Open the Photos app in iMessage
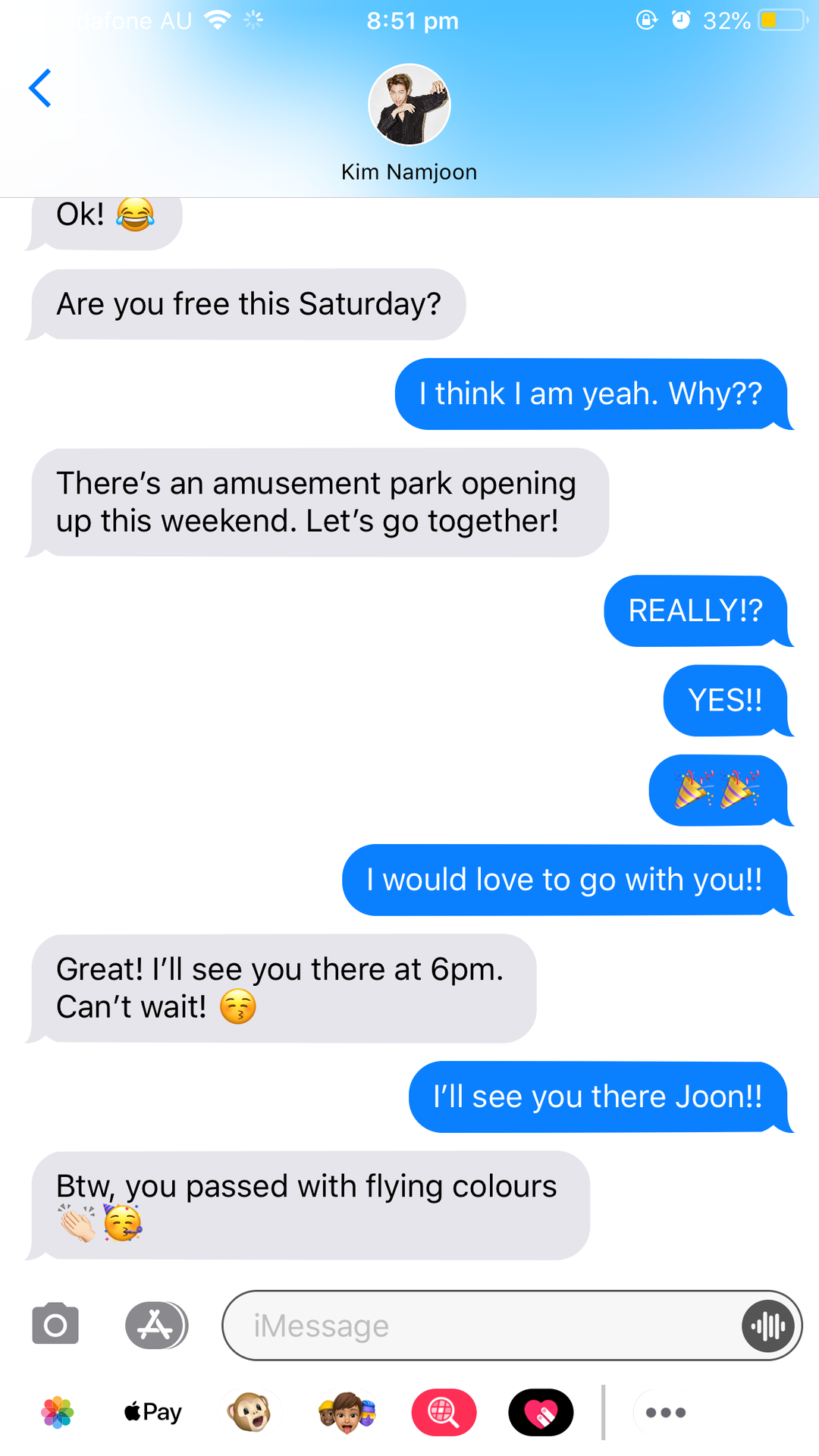The image size is (819, 1456). [x=58, y=1412]
